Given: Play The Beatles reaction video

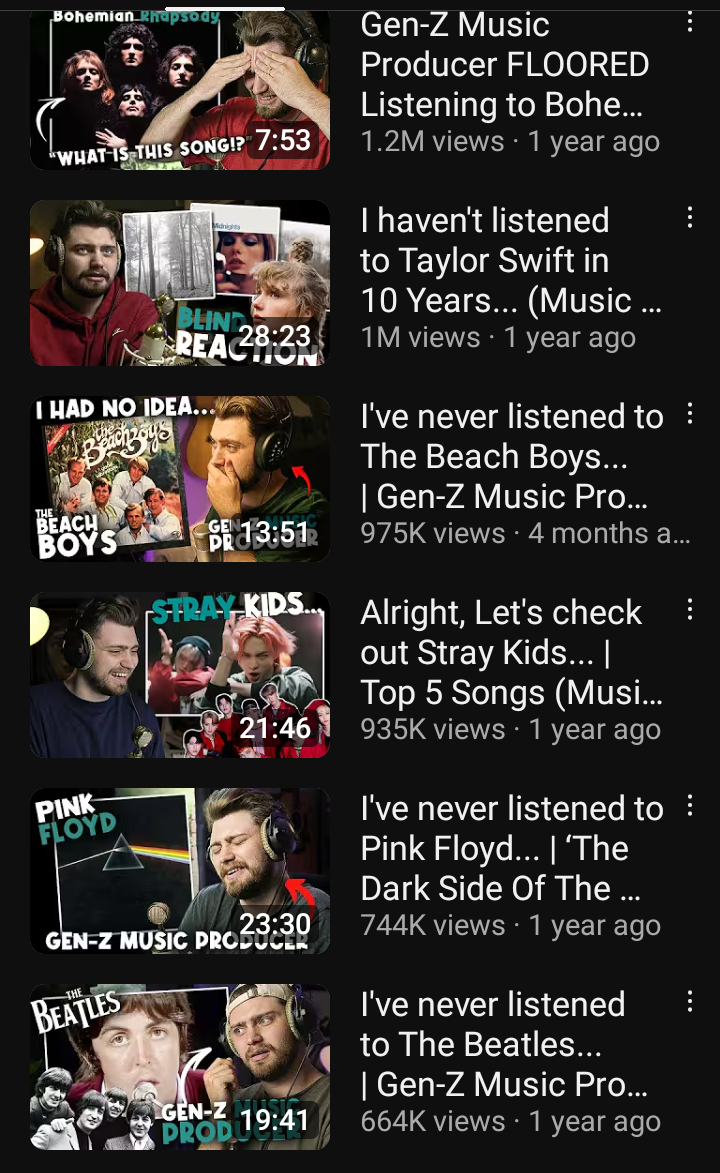Looking at the screenshot, I should pos(180,1067).
